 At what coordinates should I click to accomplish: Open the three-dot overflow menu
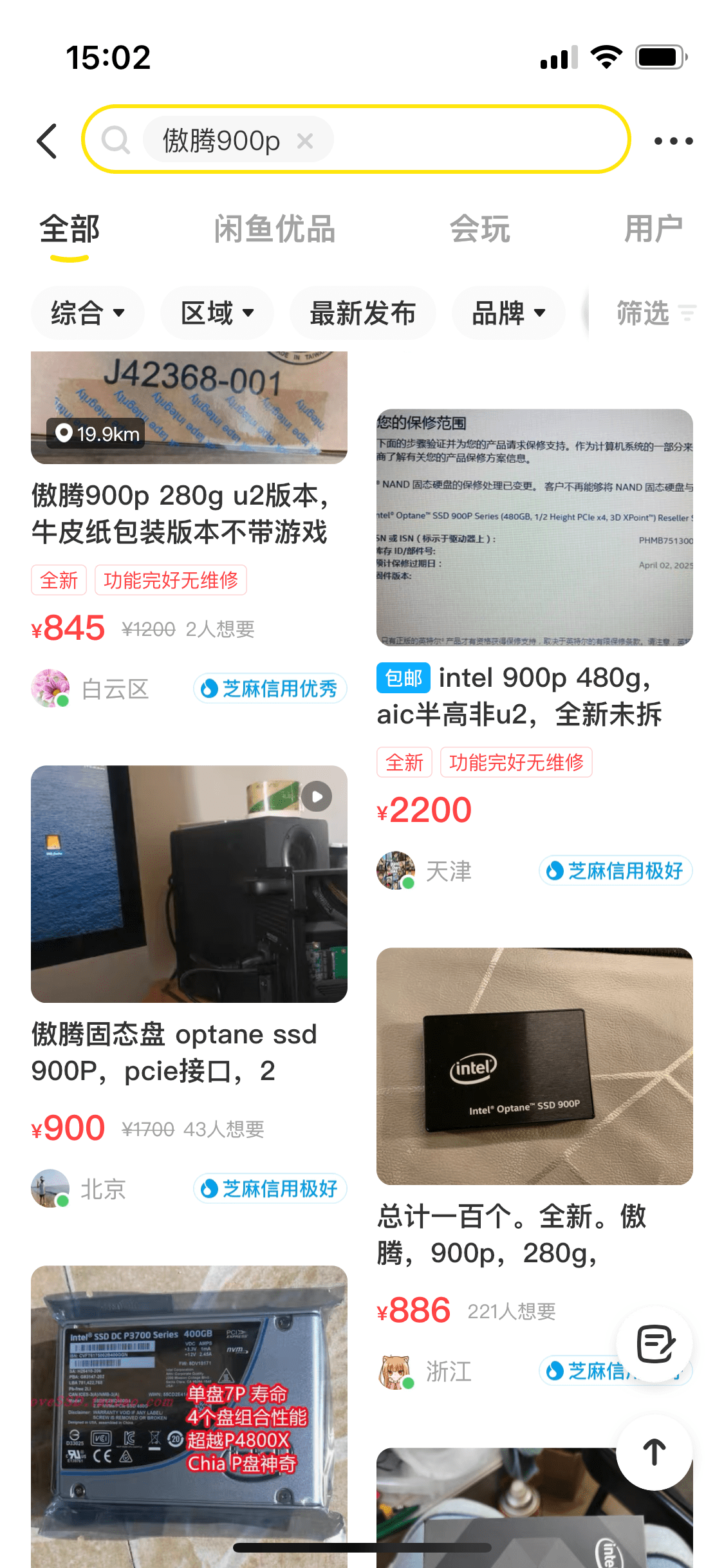[x=673, y=141]
